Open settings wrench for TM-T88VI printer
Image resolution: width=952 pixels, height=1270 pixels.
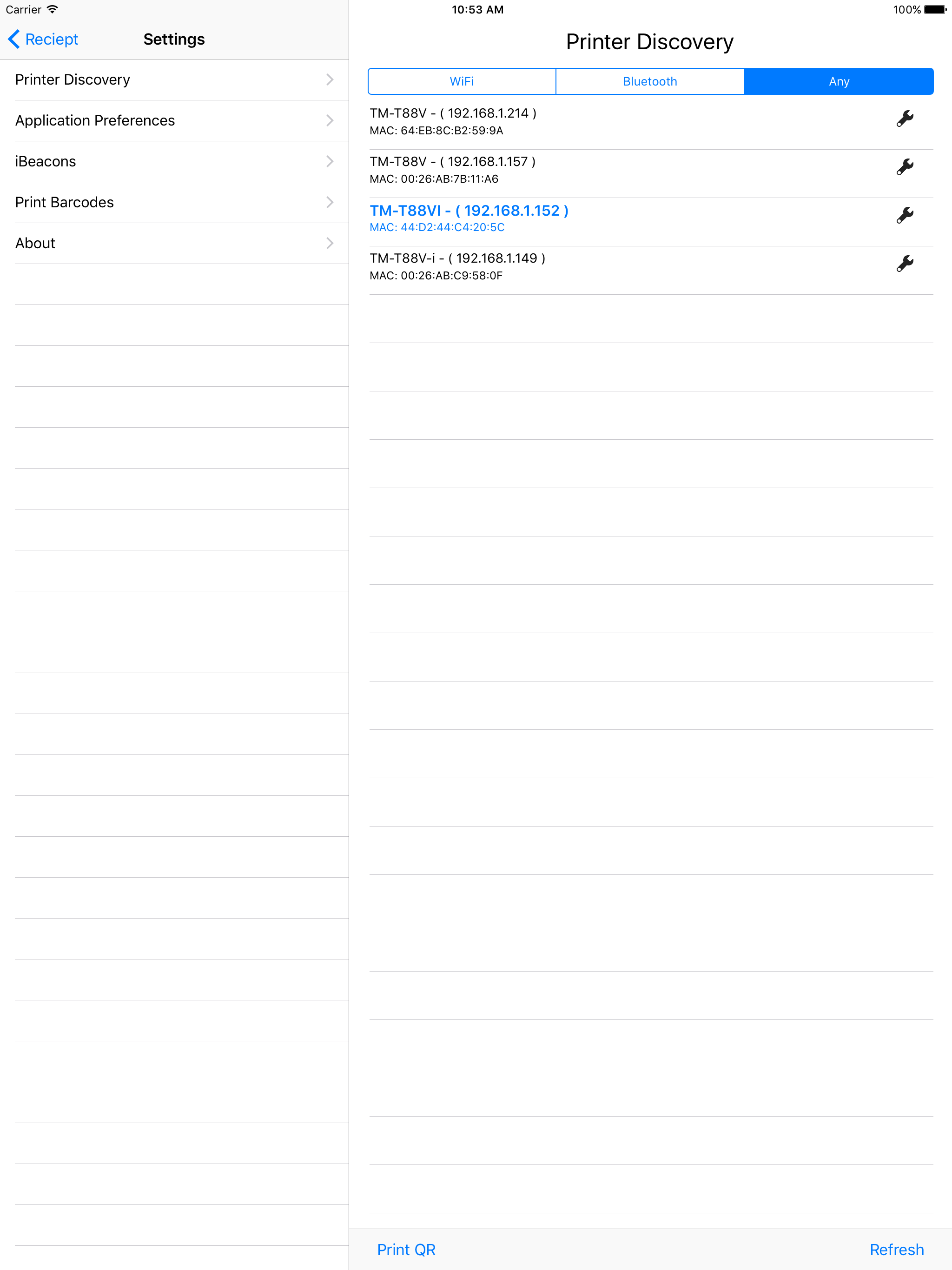906,215
